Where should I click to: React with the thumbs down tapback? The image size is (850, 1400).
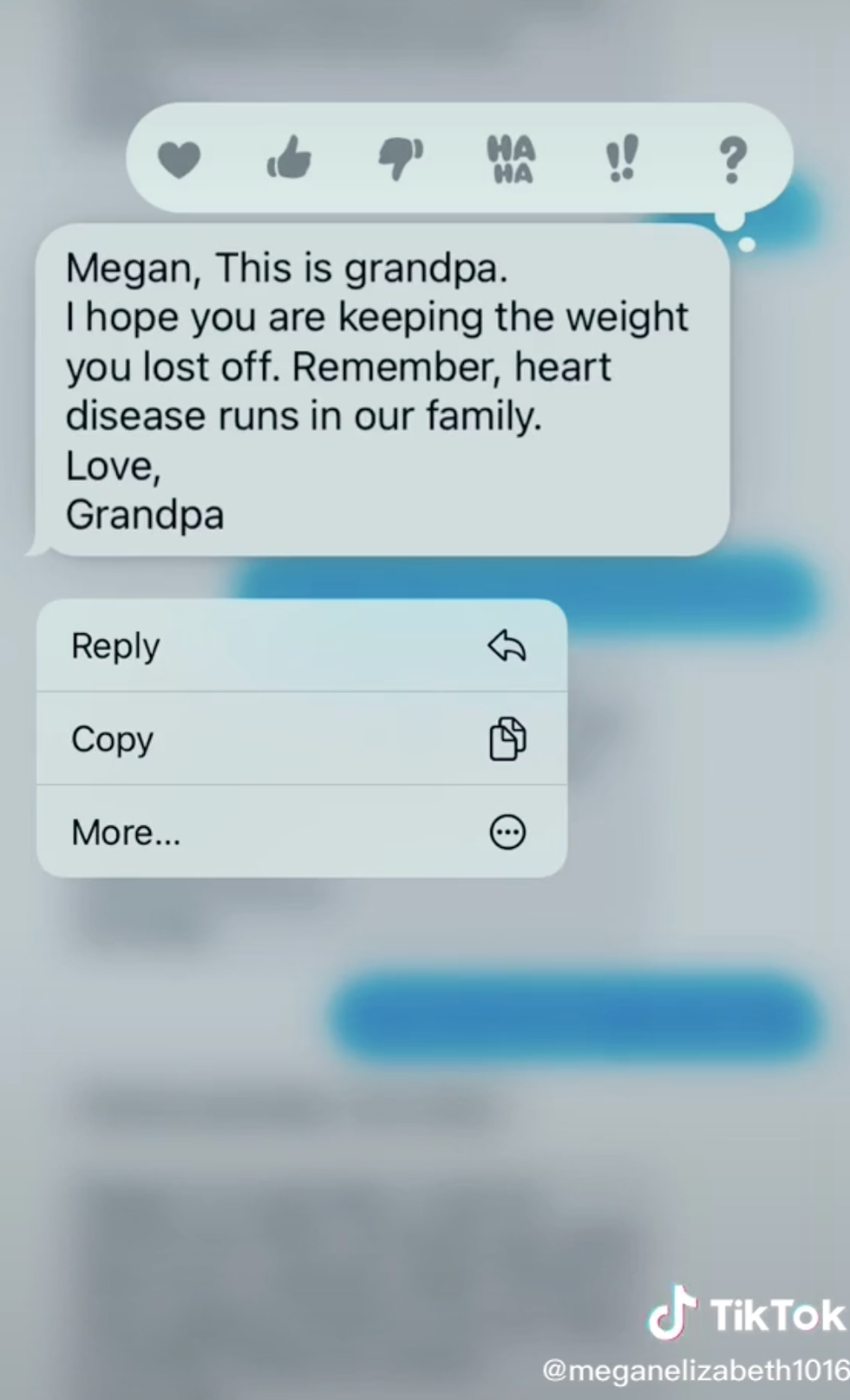coord(401,159)
